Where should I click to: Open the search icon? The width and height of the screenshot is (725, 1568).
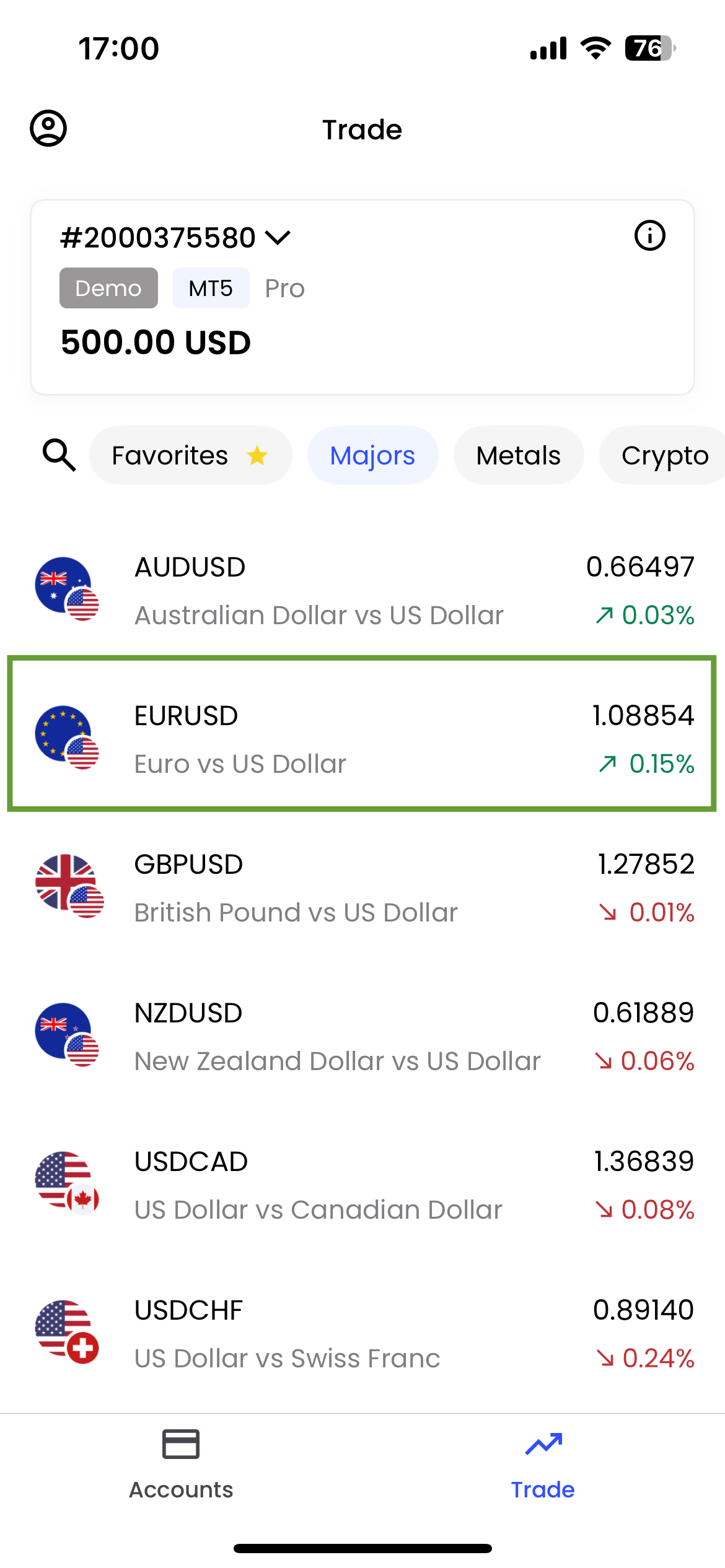click(x=58, y=455)
